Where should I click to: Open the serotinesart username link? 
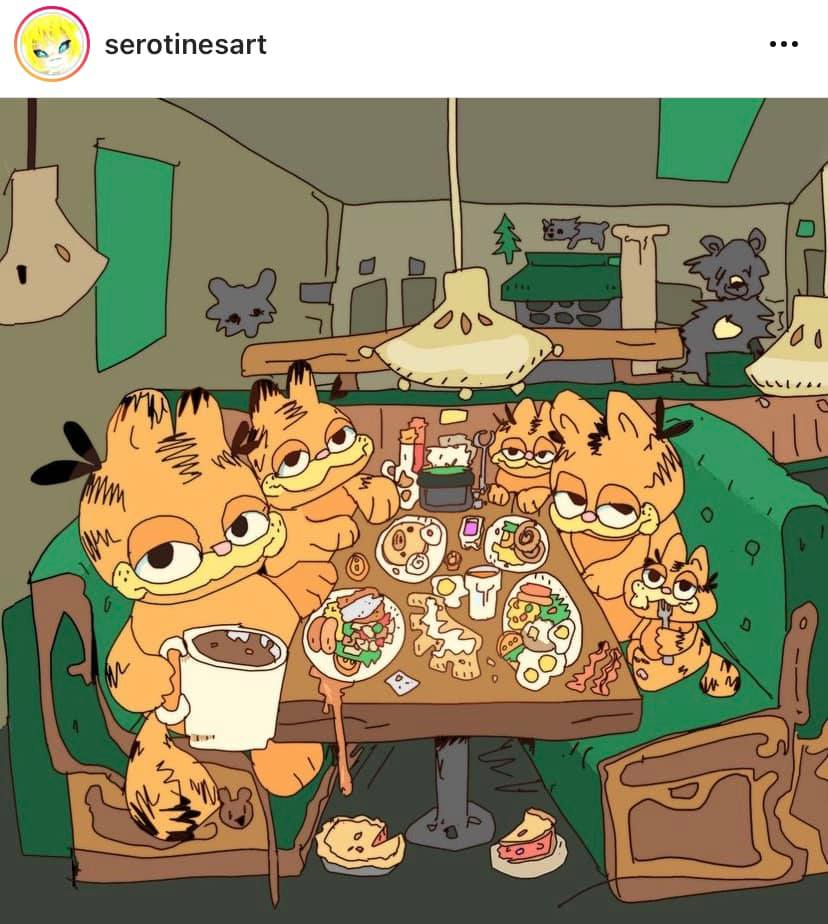pyautogui.click(x=185, y=45)
